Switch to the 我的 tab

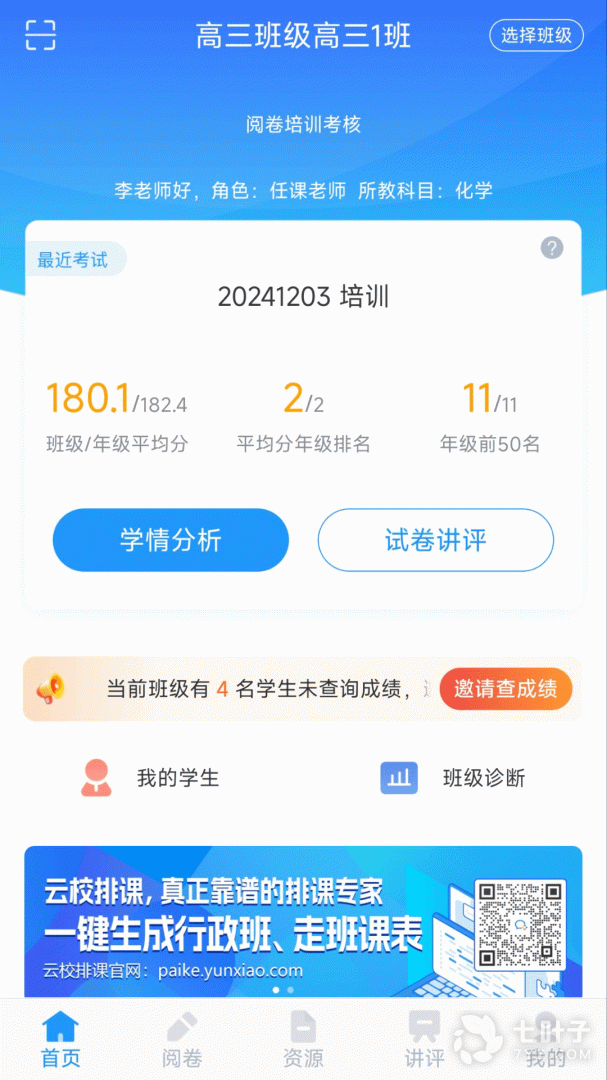tap(546, 1040)
